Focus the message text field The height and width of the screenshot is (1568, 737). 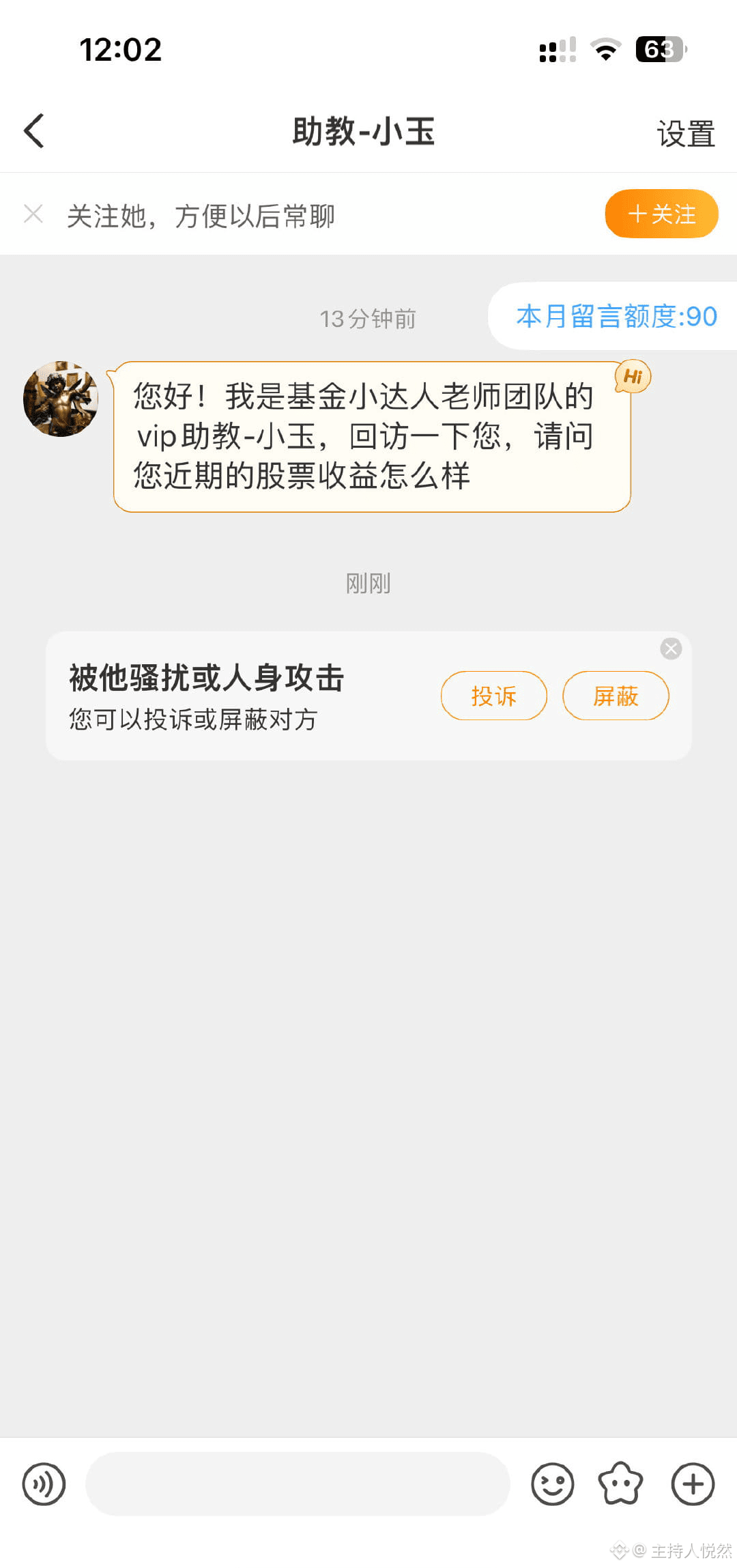tap(297, 1484)
